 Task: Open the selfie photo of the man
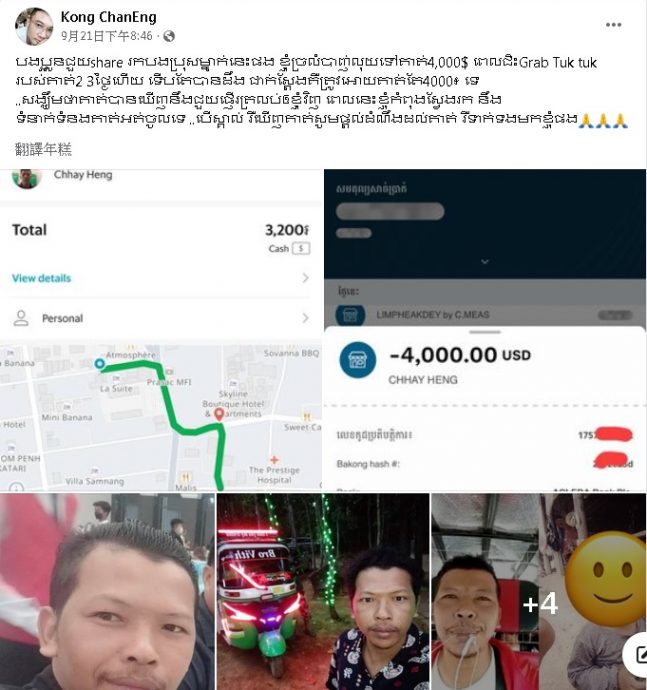click(107, 592)
